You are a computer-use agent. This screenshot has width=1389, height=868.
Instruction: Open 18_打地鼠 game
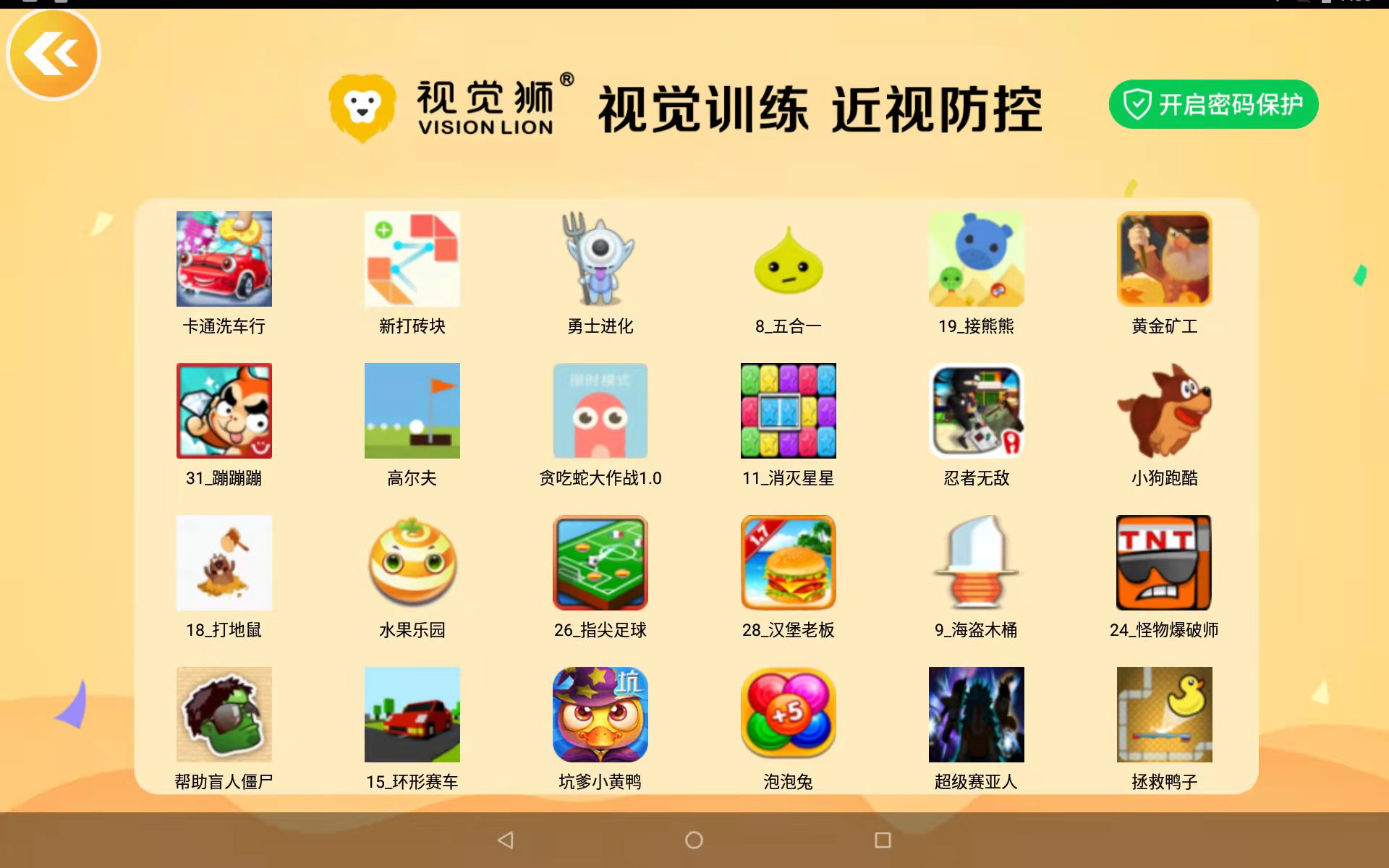point(224,563)
